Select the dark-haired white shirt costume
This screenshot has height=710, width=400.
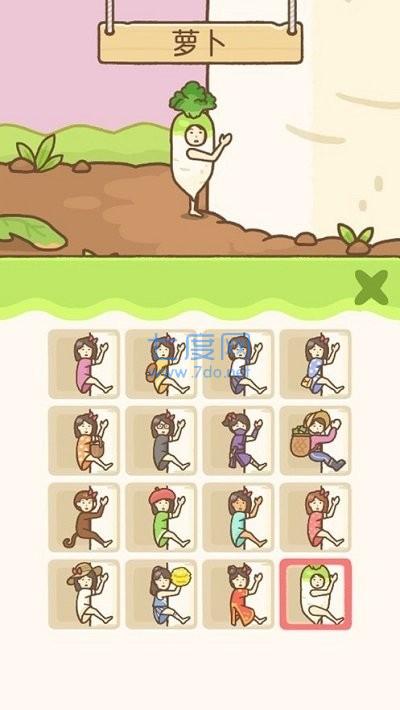238,364
